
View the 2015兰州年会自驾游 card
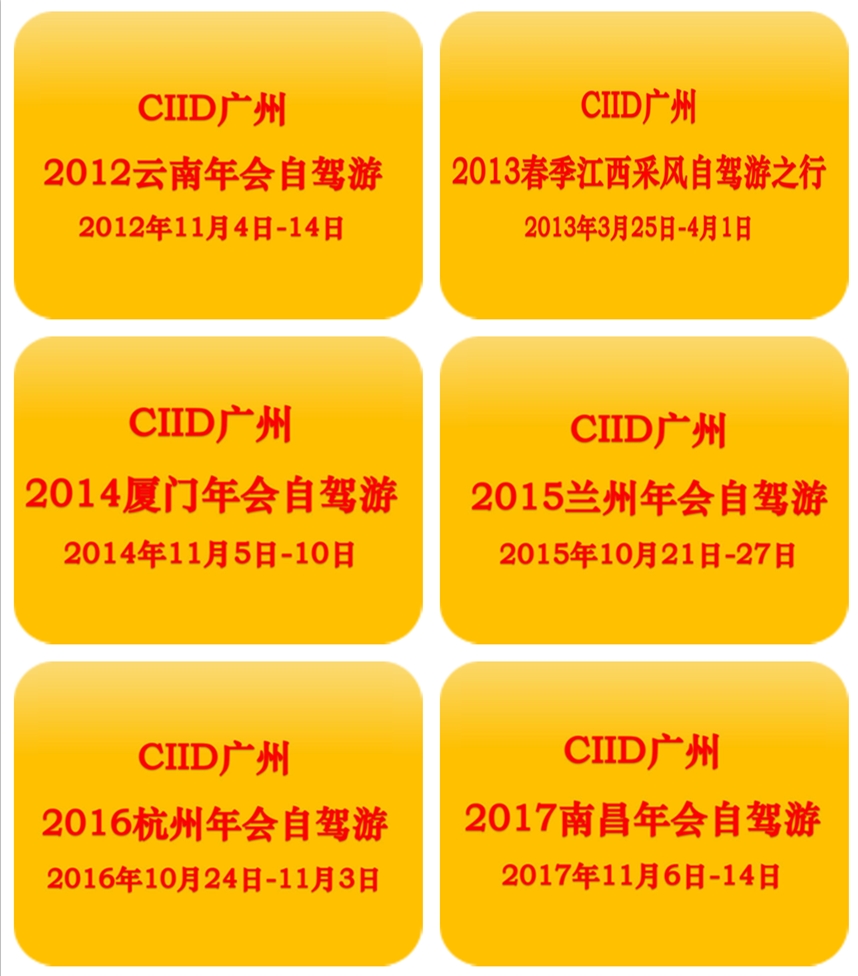644,490
